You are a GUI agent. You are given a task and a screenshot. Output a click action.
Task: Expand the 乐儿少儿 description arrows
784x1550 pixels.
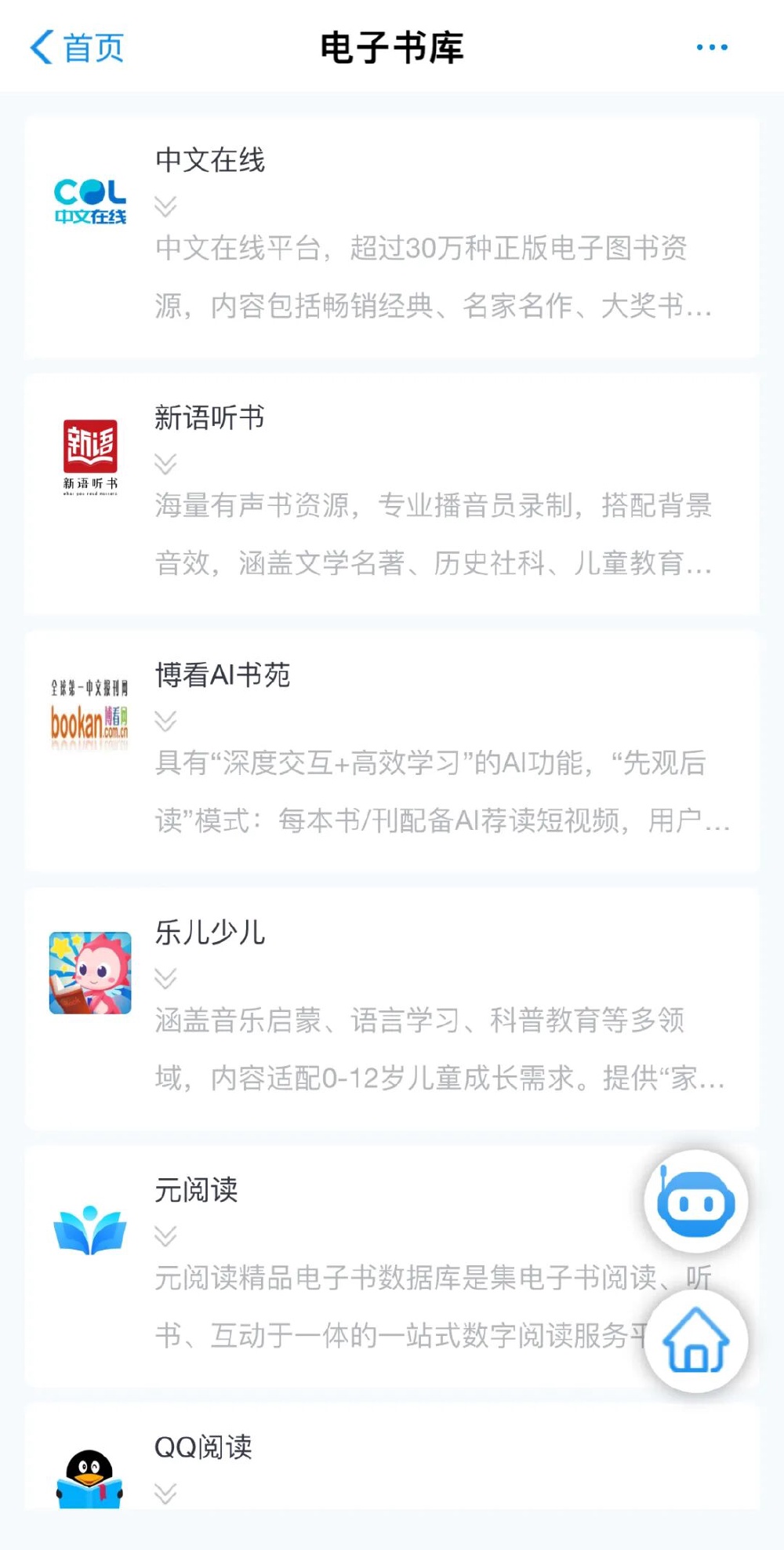(164, 980)
